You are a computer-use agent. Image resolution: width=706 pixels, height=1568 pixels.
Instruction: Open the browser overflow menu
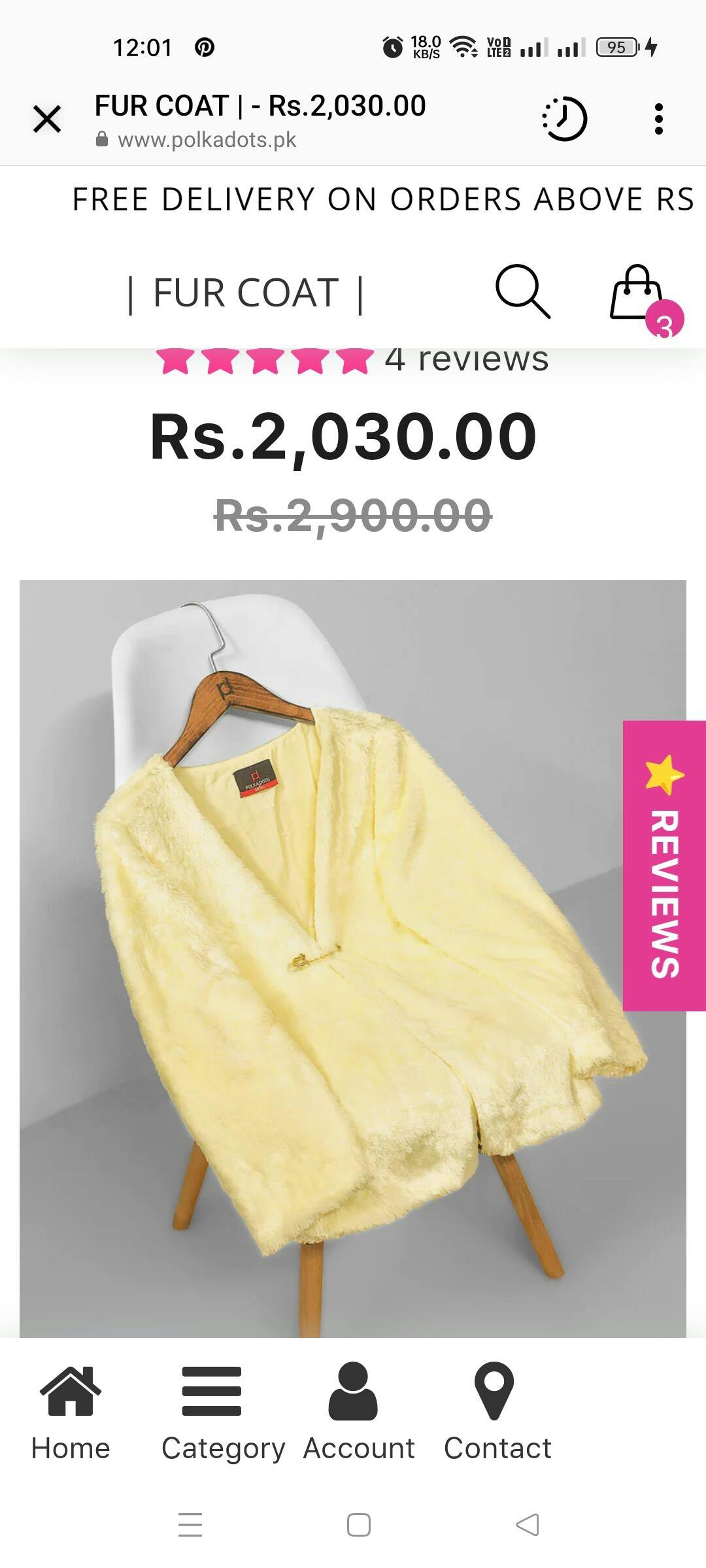(x=658, y=120)
